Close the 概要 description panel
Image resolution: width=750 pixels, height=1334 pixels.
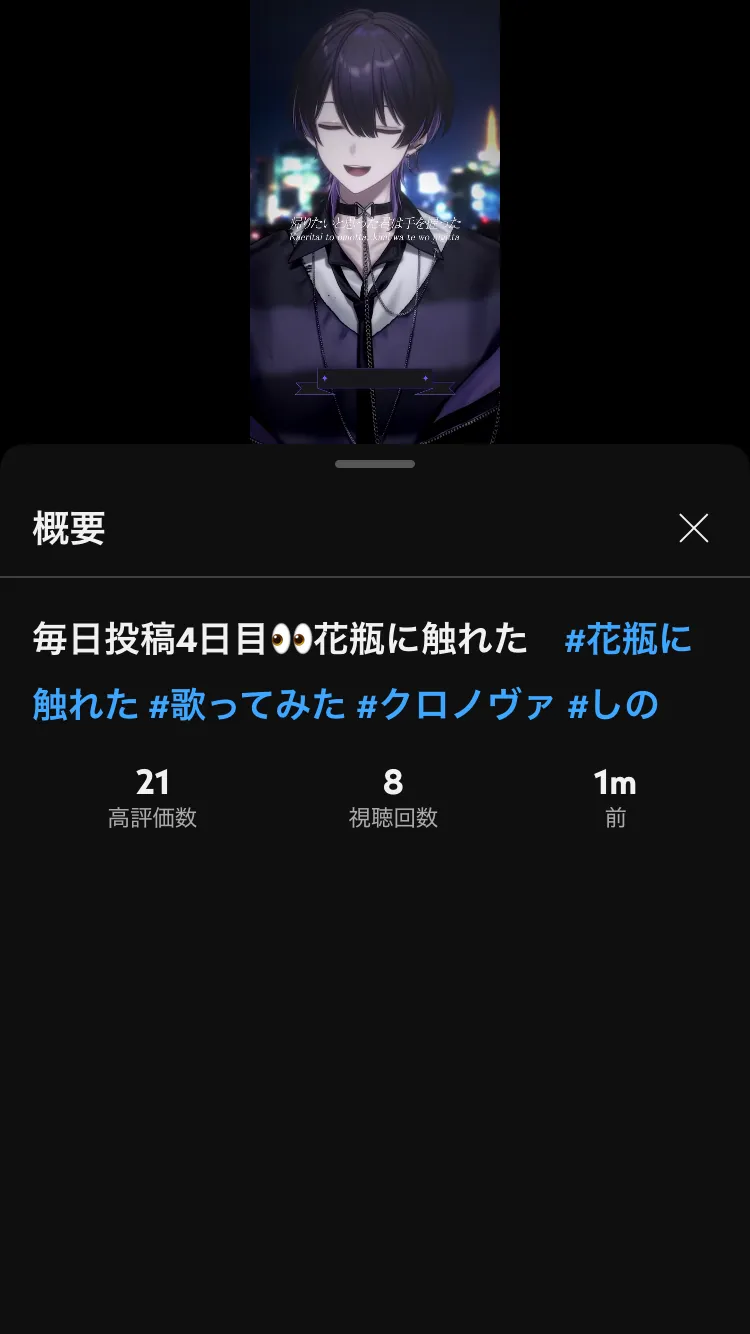pos(693,528)
